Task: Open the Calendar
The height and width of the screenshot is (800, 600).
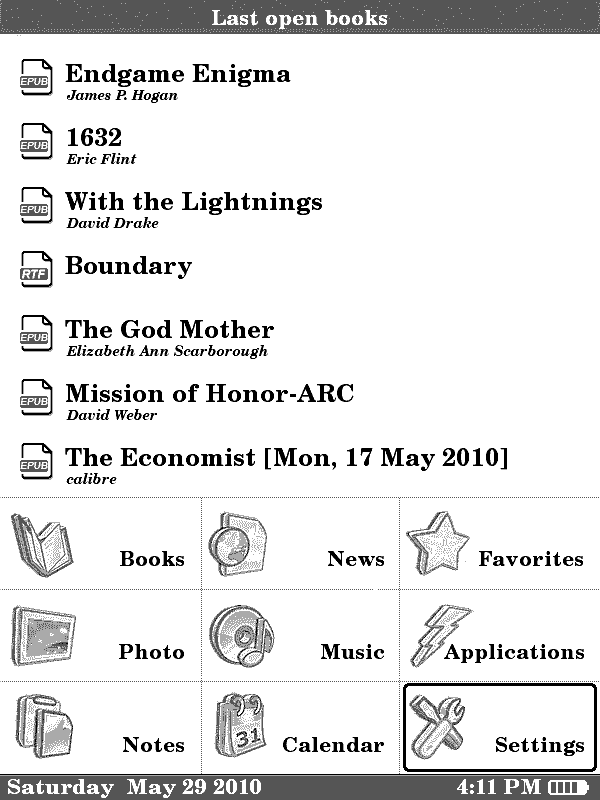Action: coord(300,730)
